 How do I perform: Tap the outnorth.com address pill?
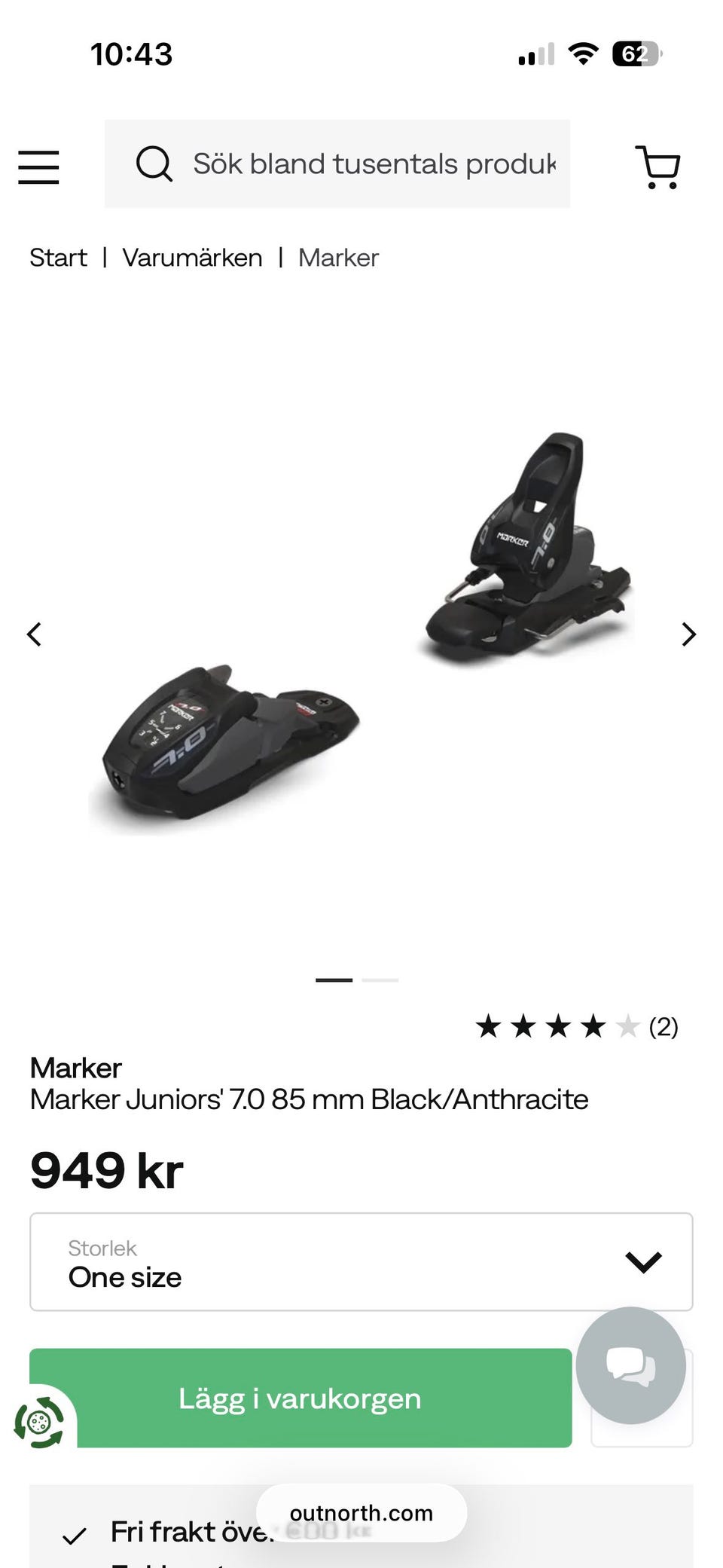click(x=361, y=1513)
